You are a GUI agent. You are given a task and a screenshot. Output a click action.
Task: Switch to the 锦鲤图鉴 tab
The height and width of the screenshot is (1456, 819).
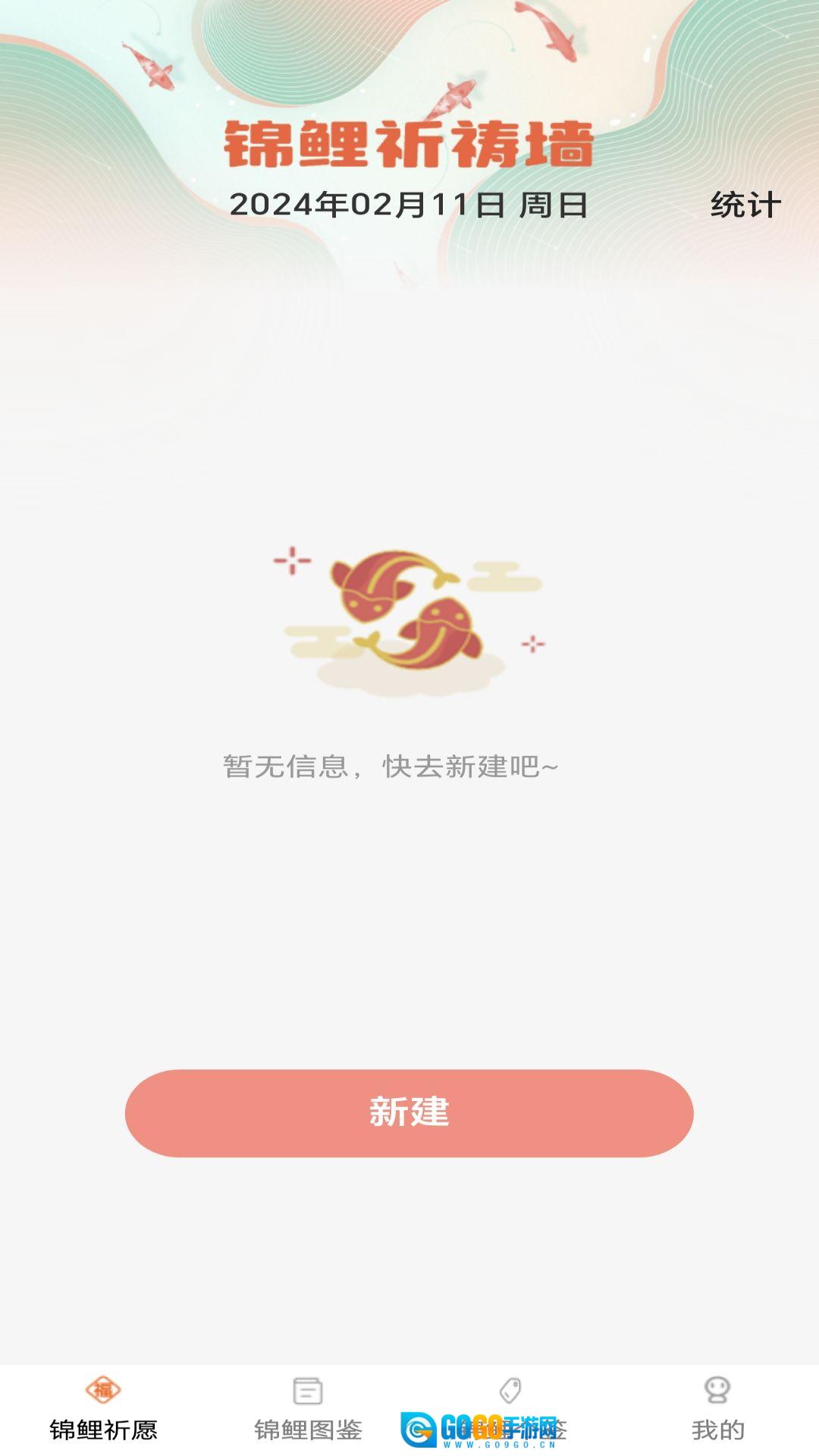point(308,1409)
